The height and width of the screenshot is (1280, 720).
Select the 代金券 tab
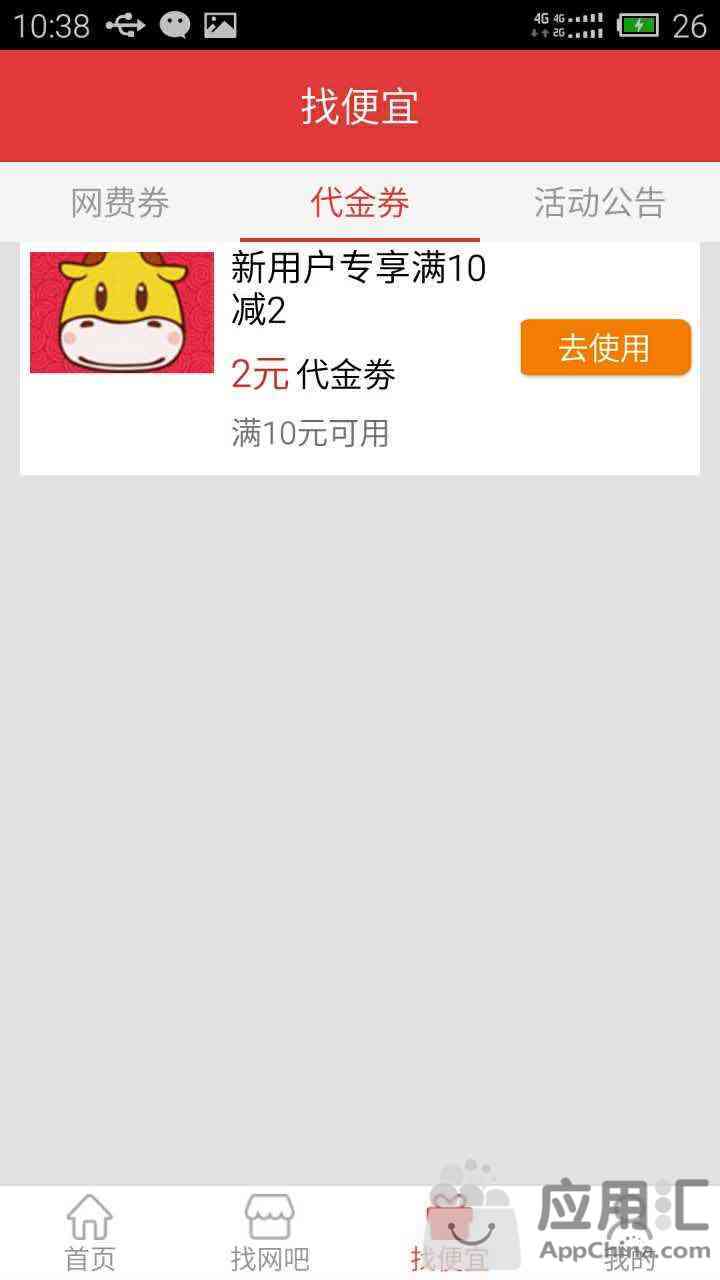(x=360, y=203)
